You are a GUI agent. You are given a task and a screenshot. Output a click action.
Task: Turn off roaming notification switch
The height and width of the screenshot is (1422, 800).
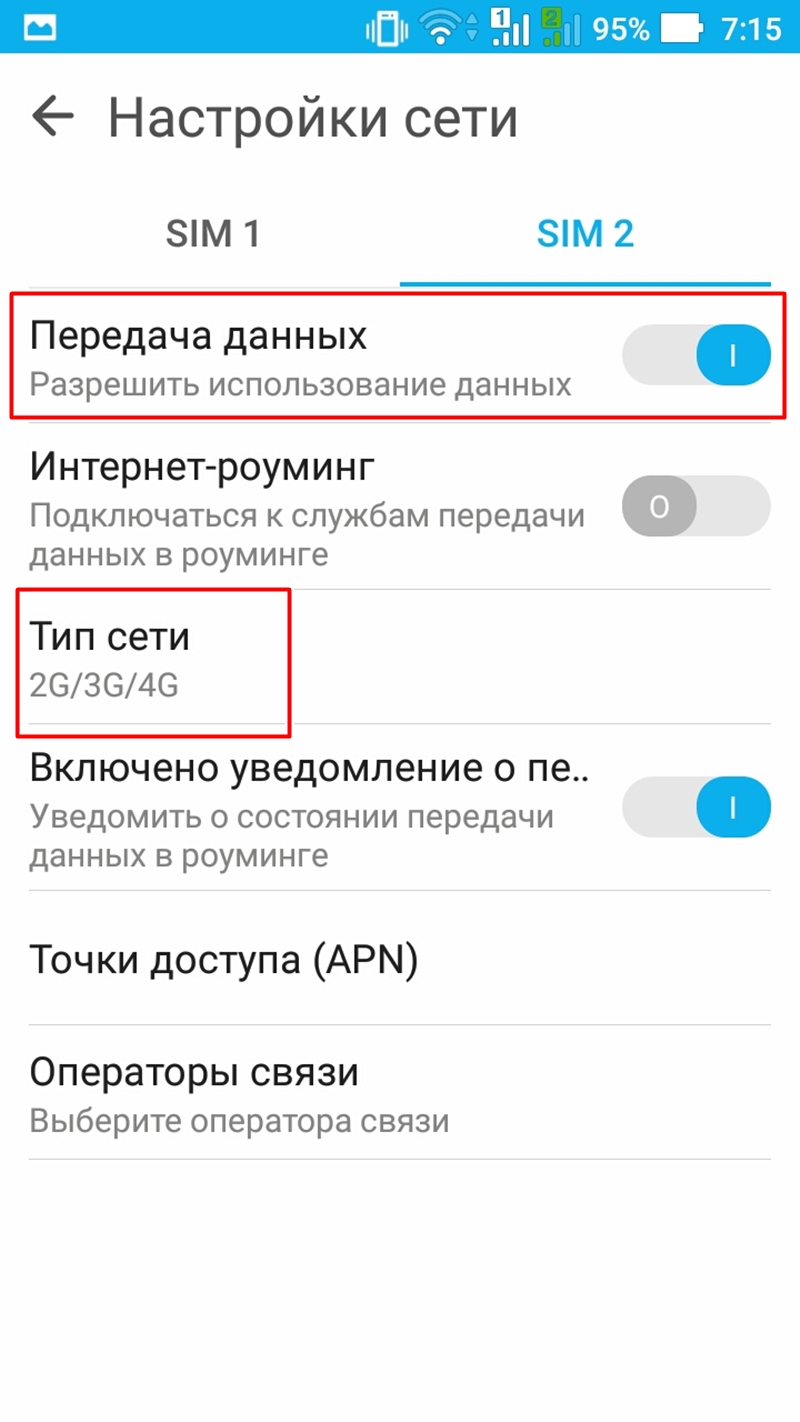coord(696,807)
